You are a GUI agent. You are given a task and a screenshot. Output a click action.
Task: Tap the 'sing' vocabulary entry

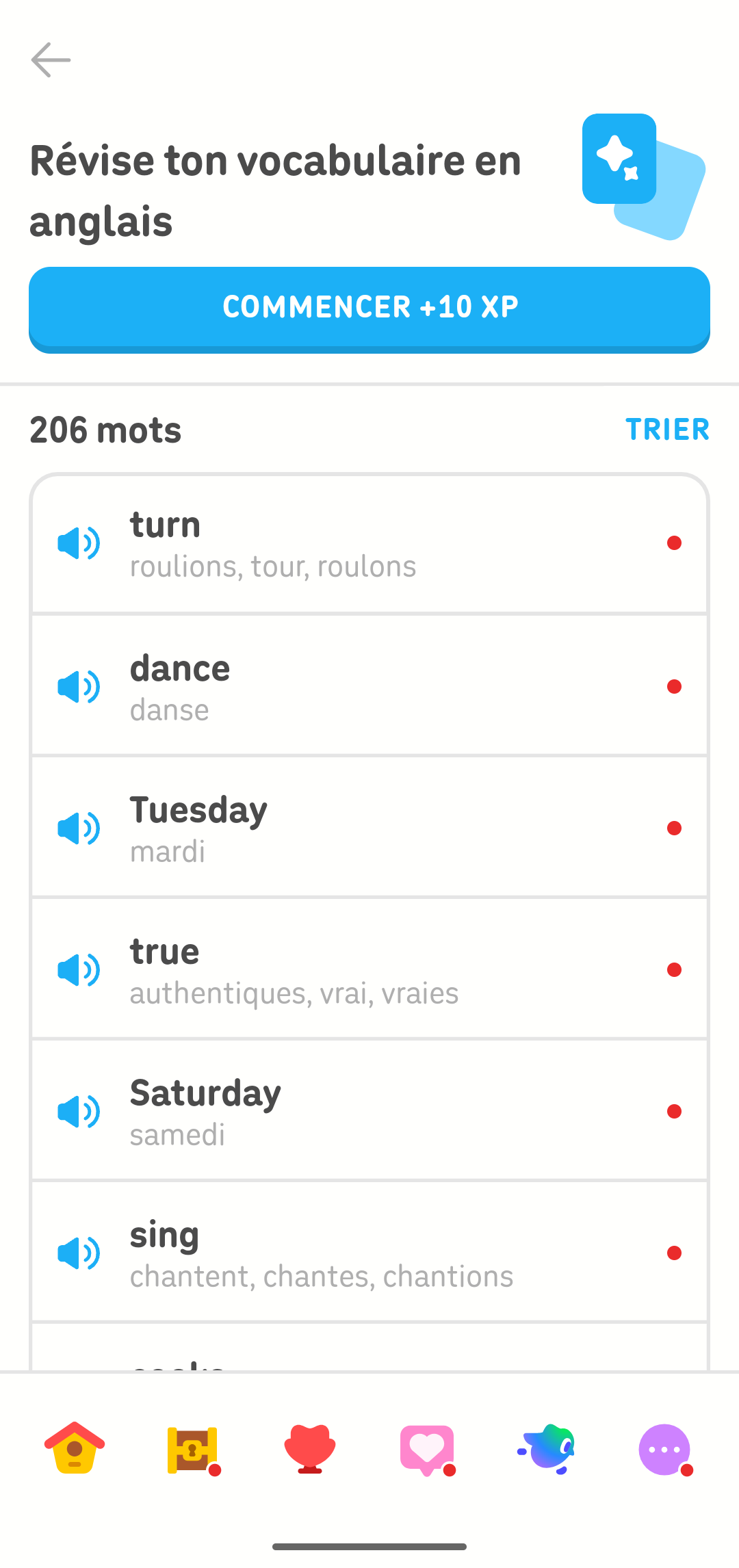pyautogui.click(x=369, y=1252)
